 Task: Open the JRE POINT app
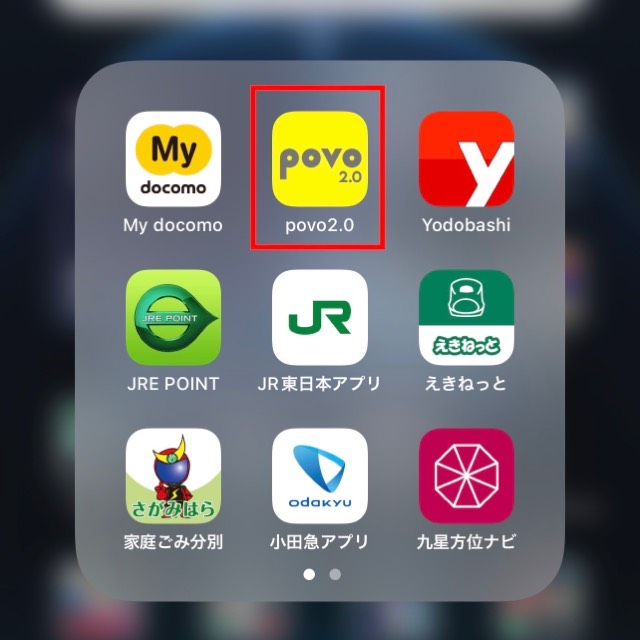(x=173, y=317)
